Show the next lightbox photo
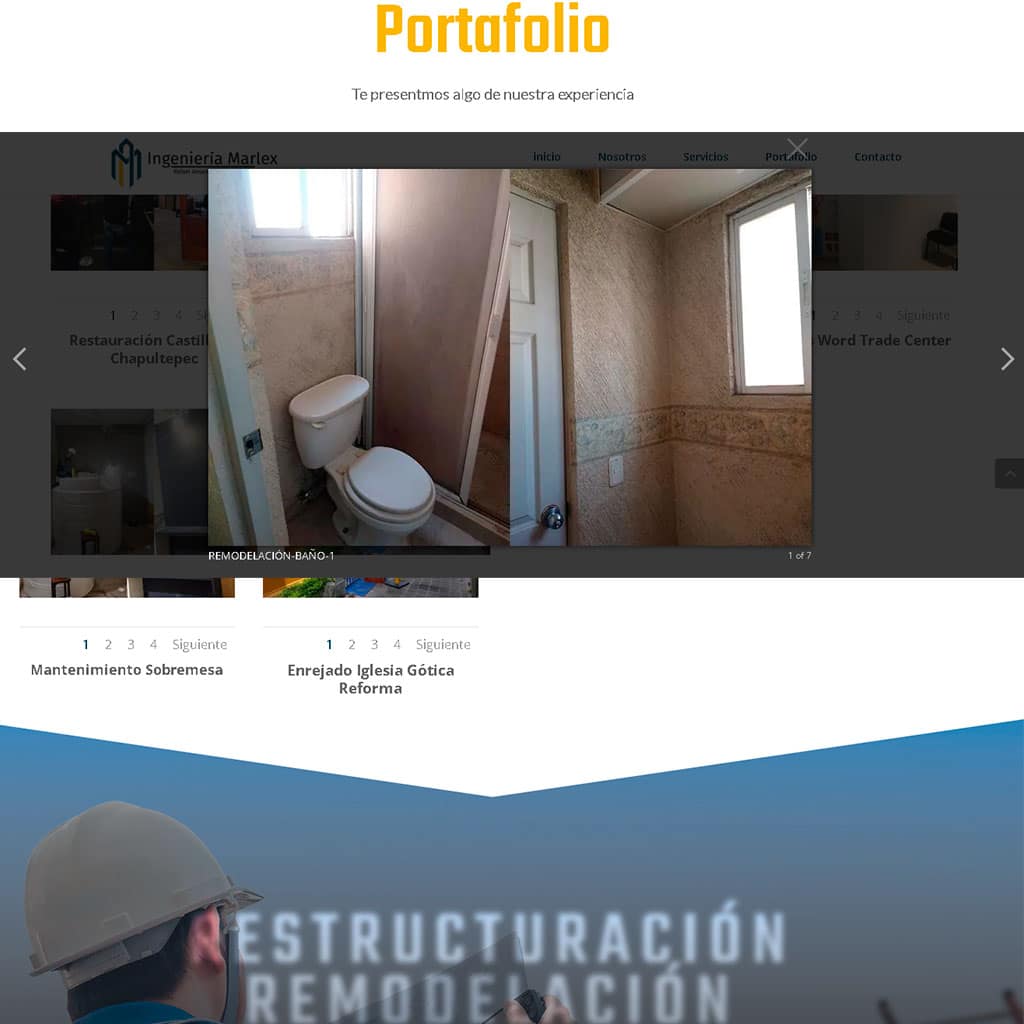This screenshot has width=1024, height=1024. pyautogui.click(x=1007, y=359)
